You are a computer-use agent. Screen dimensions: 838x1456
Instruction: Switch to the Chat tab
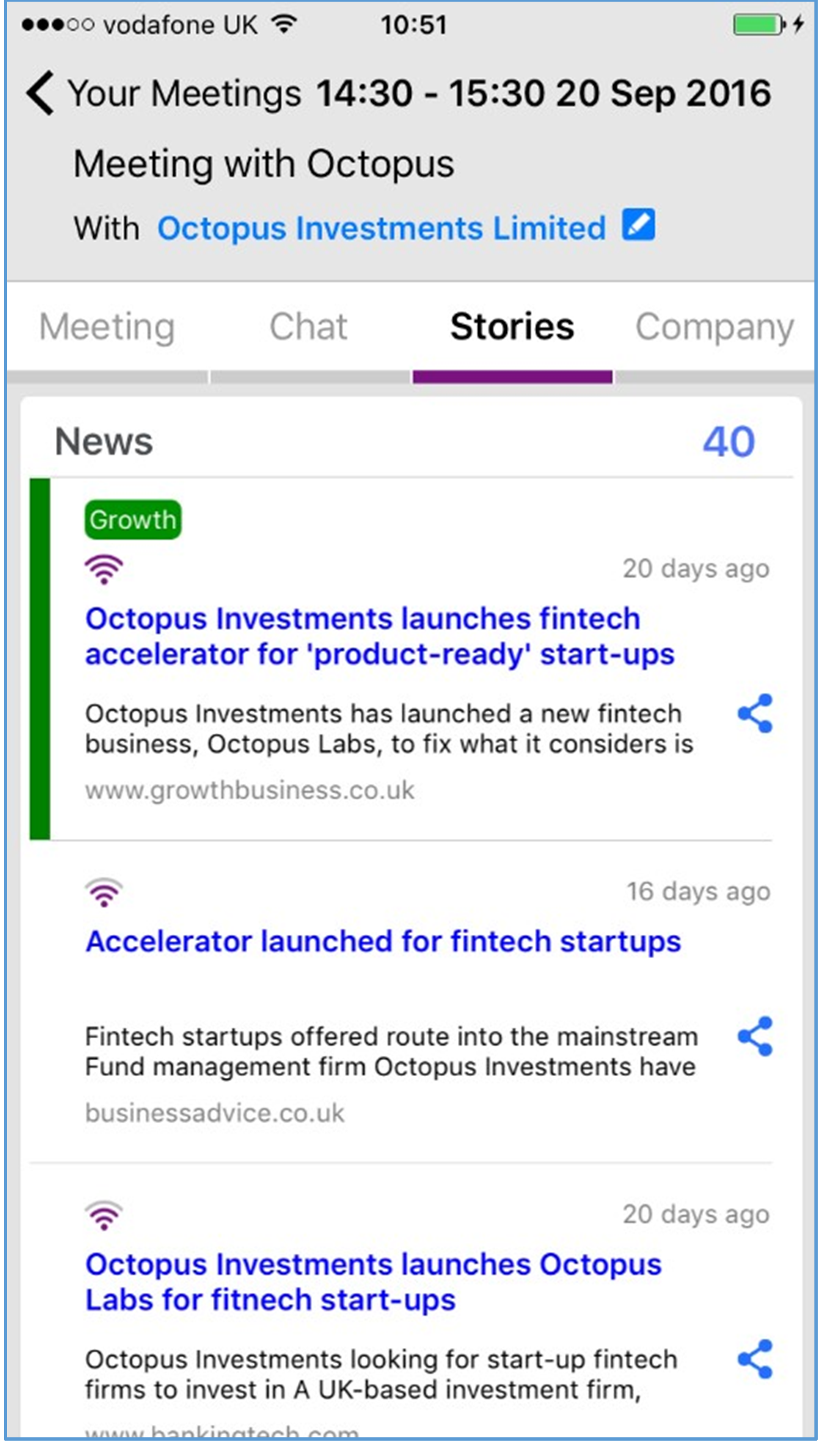(x=309, y=327)
